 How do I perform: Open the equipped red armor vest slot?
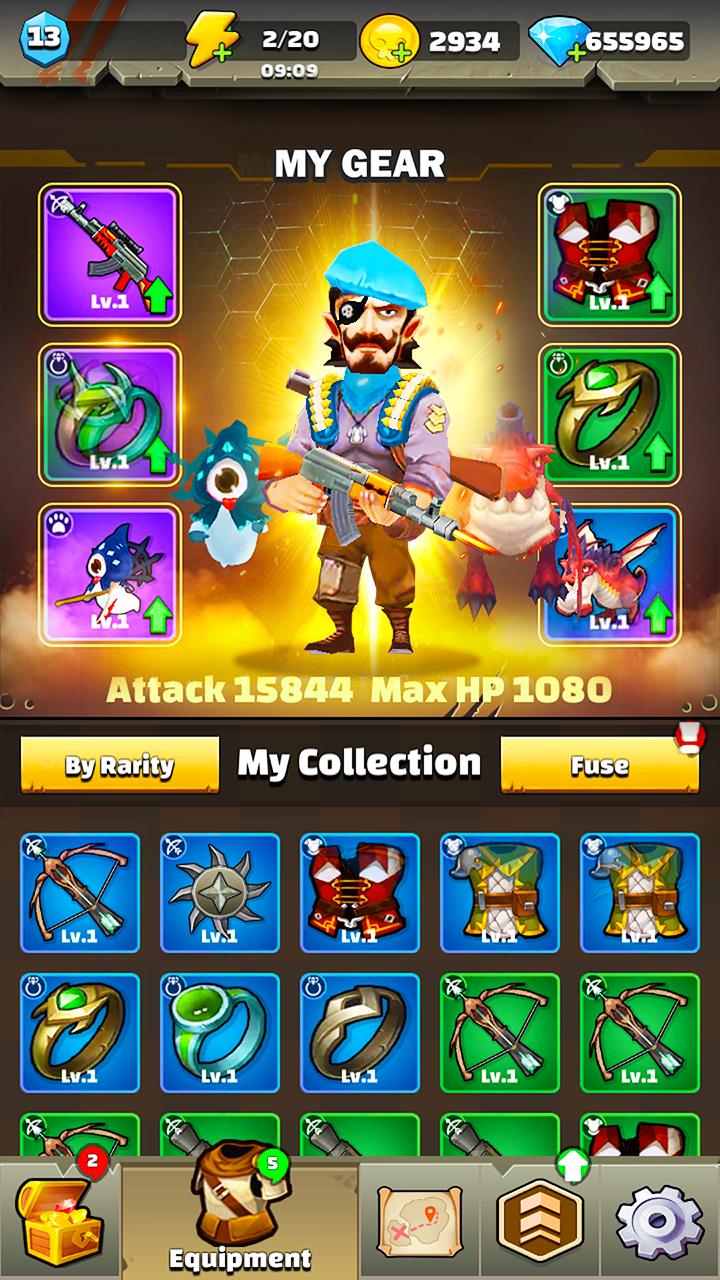(609, 254)
